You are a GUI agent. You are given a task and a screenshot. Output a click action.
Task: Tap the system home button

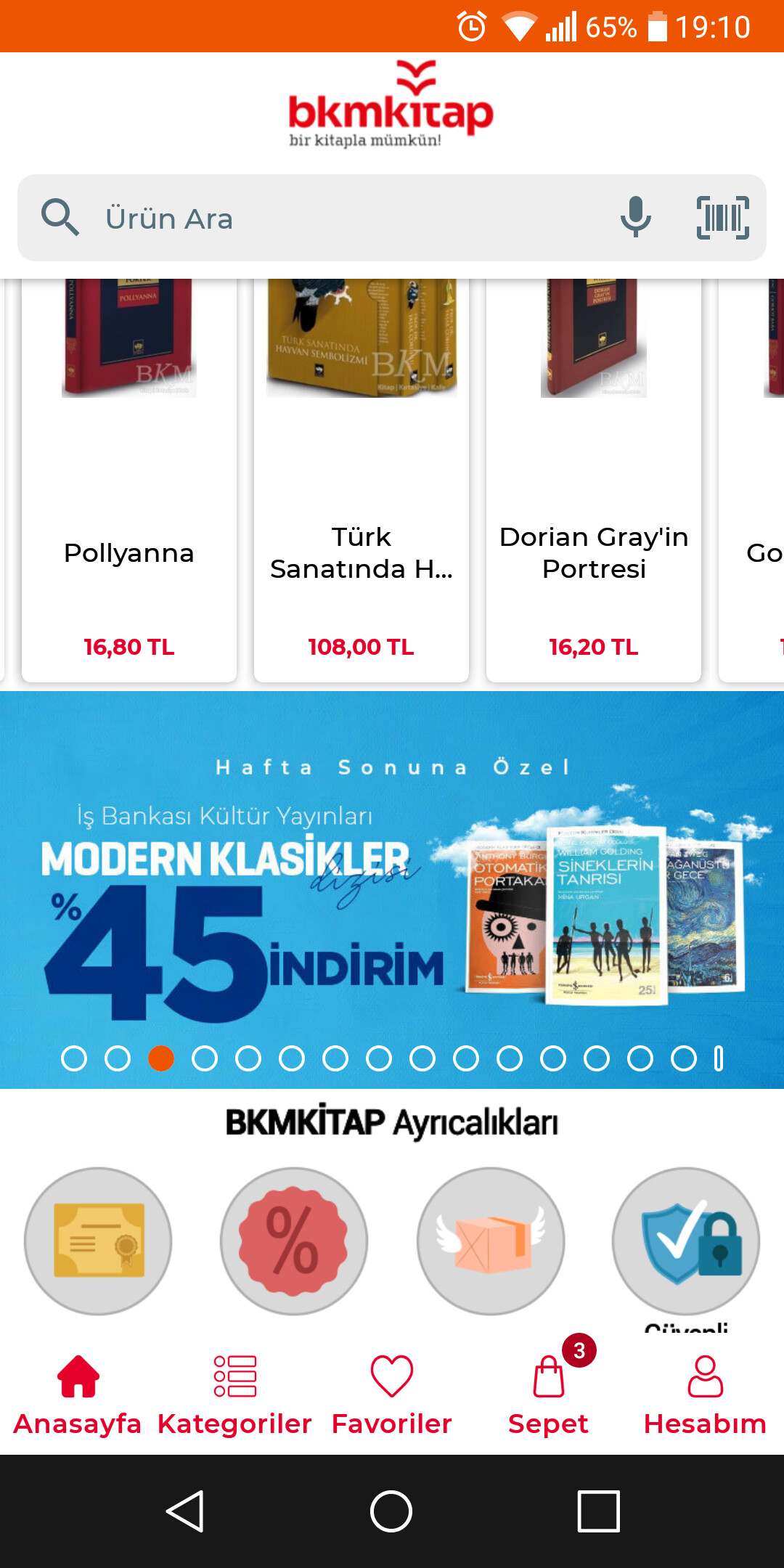tap(391, 1511)
